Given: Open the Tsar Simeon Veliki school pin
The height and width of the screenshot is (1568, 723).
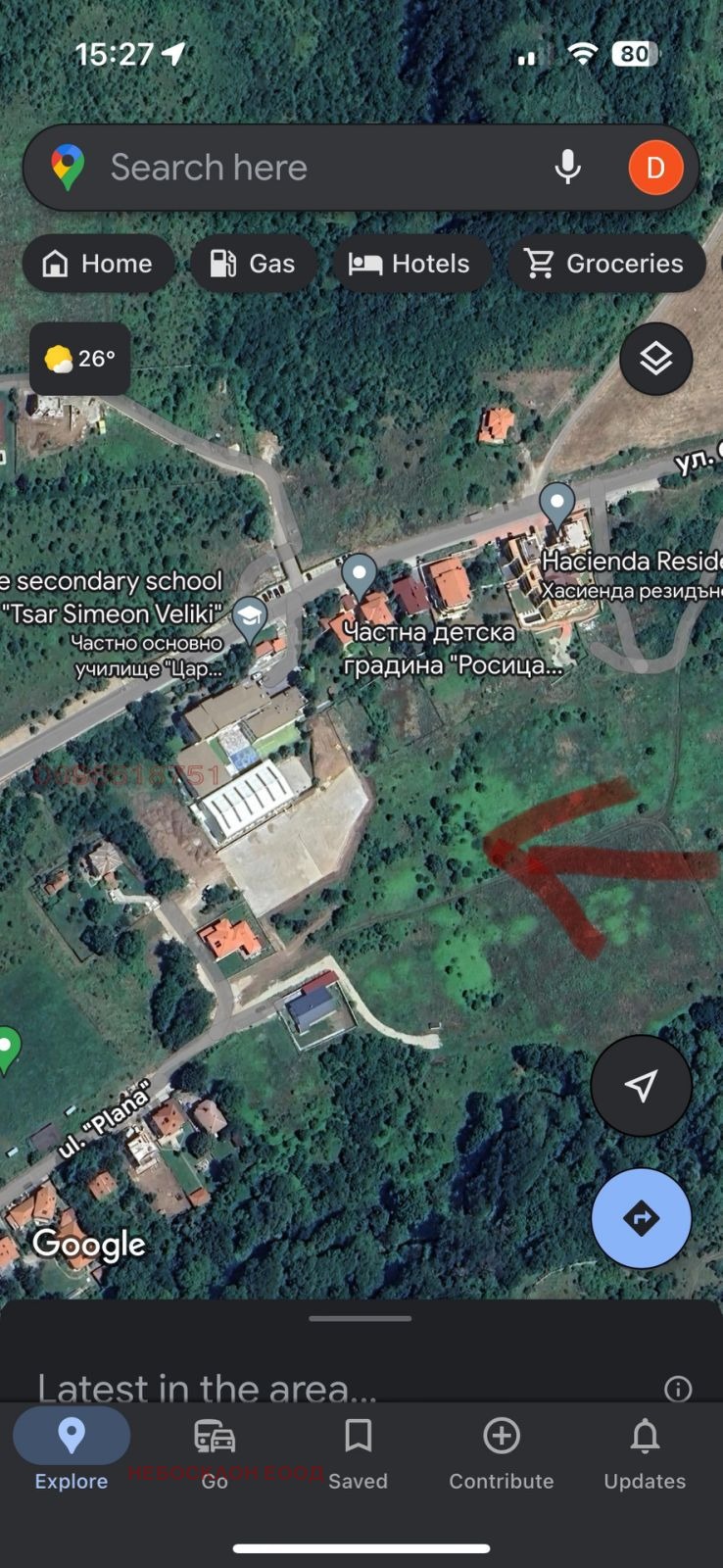Looking at the screenshot, I should pos(250,617).
